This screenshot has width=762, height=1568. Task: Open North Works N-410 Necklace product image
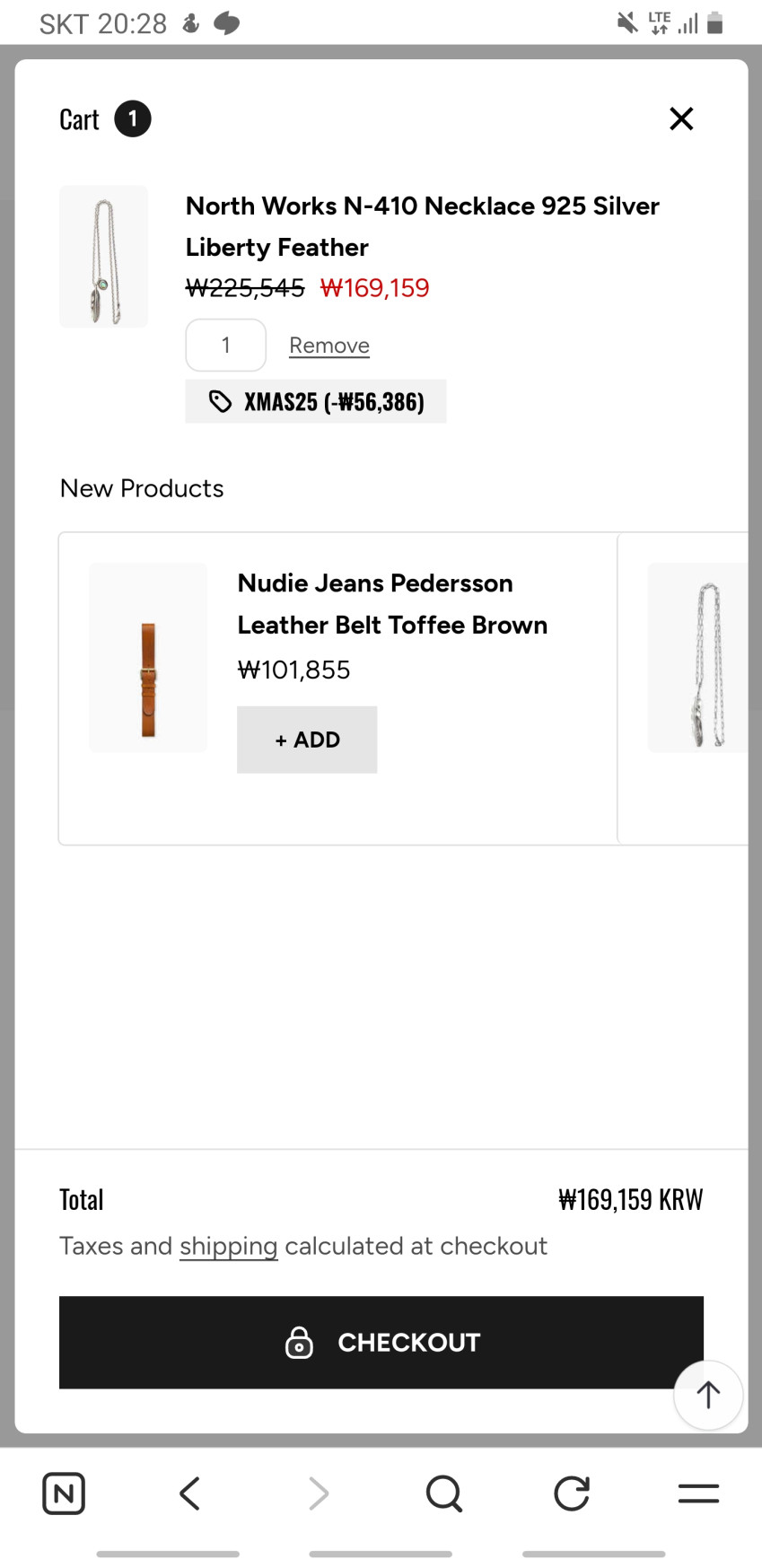coord(103,257)
